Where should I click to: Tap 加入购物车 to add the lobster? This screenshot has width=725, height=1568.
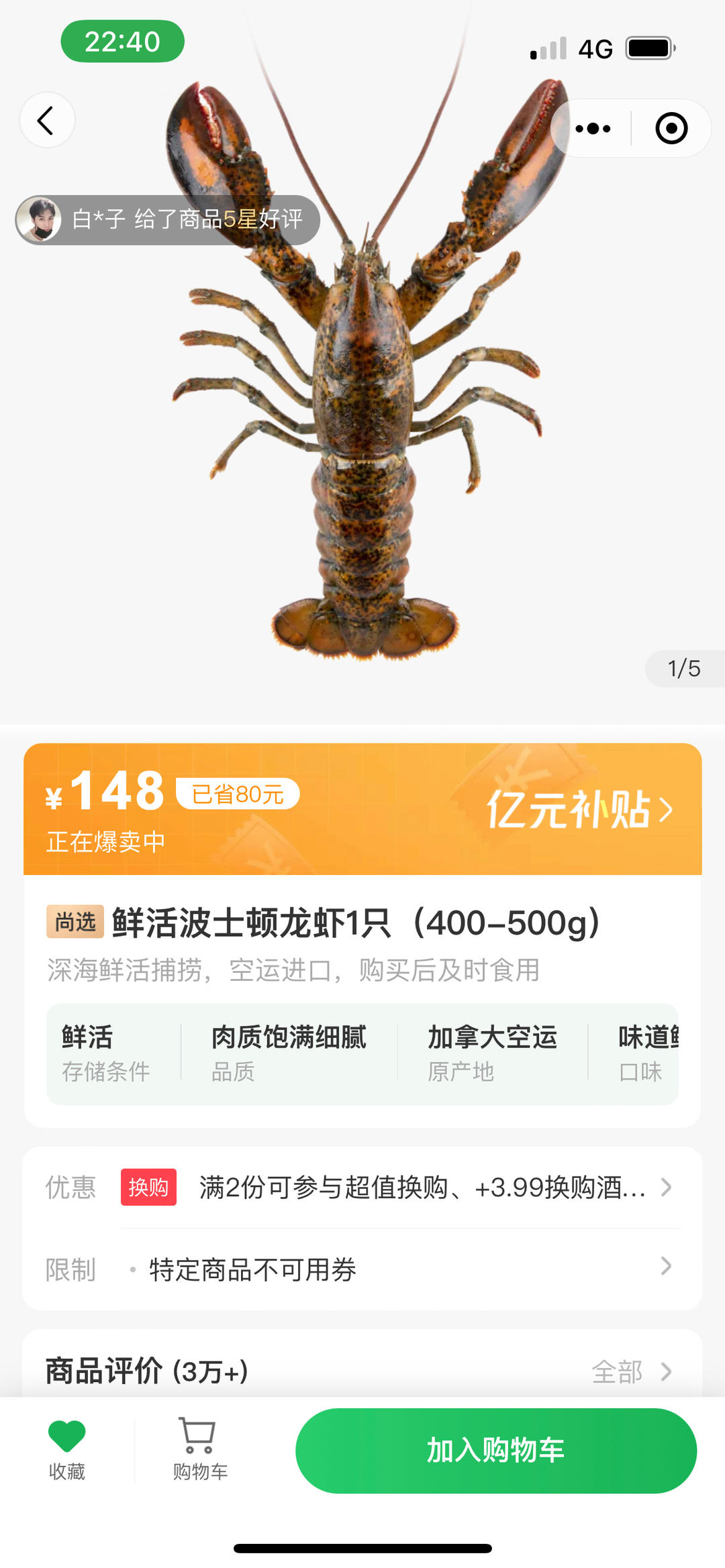[495, 1451]
